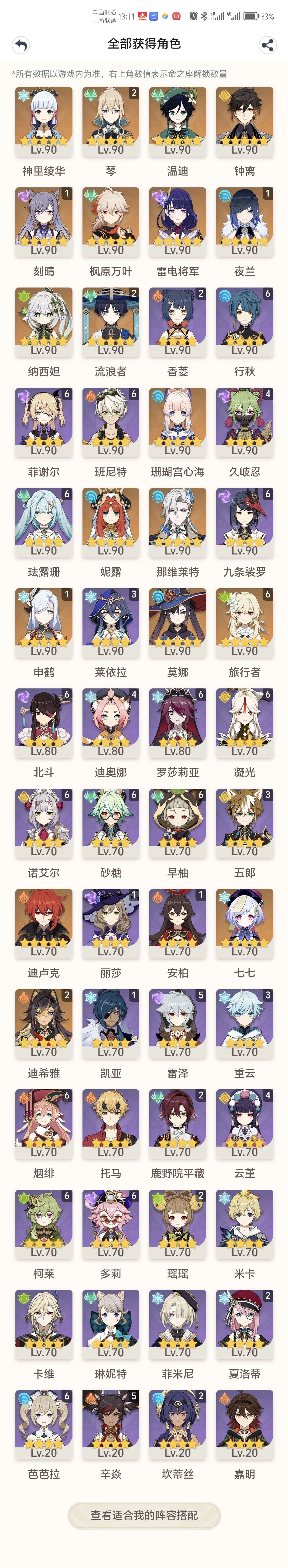Select character 行秋
This screenshot has height=1568, width=288.
[244, 322]
